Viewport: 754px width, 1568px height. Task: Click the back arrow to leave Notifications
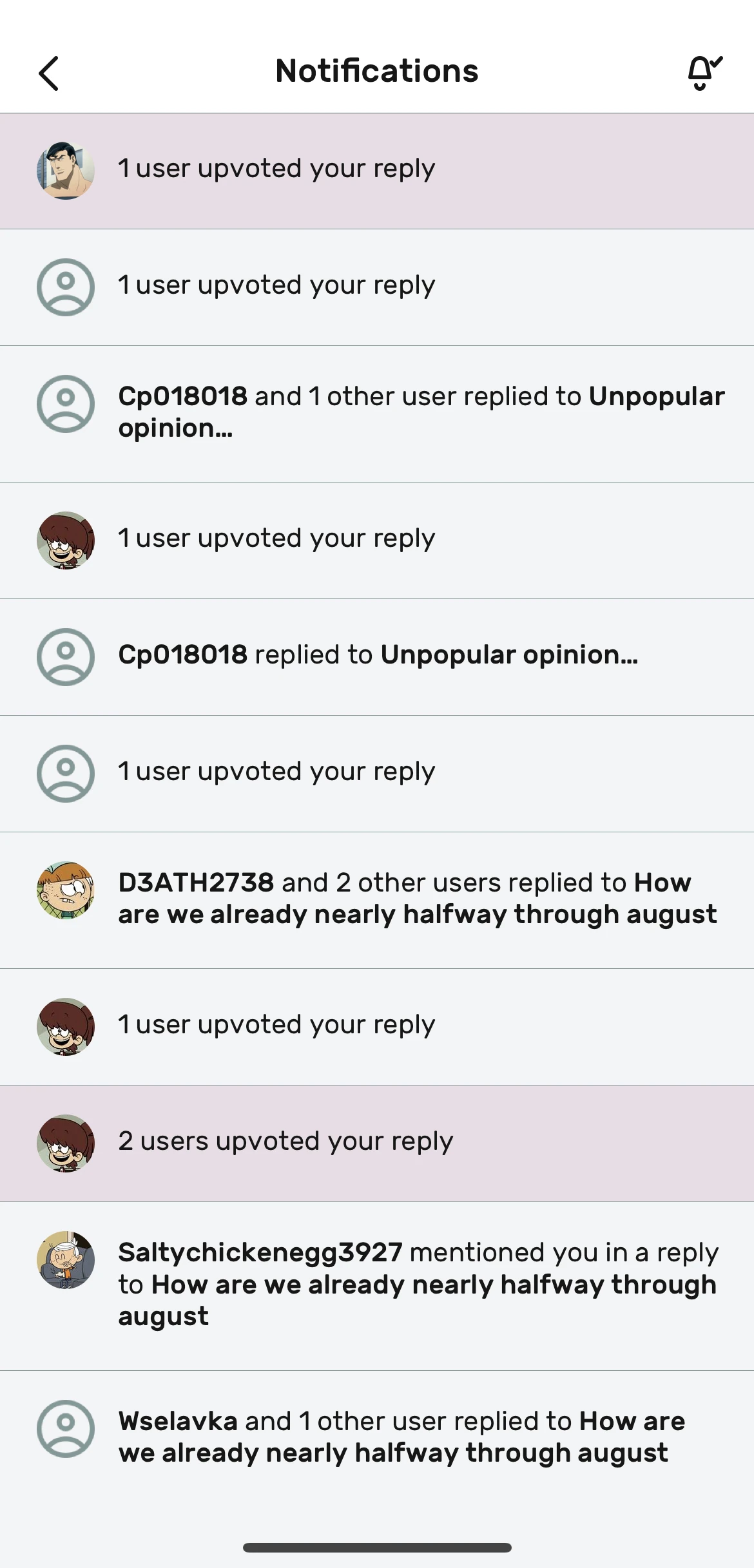(48, 73)
